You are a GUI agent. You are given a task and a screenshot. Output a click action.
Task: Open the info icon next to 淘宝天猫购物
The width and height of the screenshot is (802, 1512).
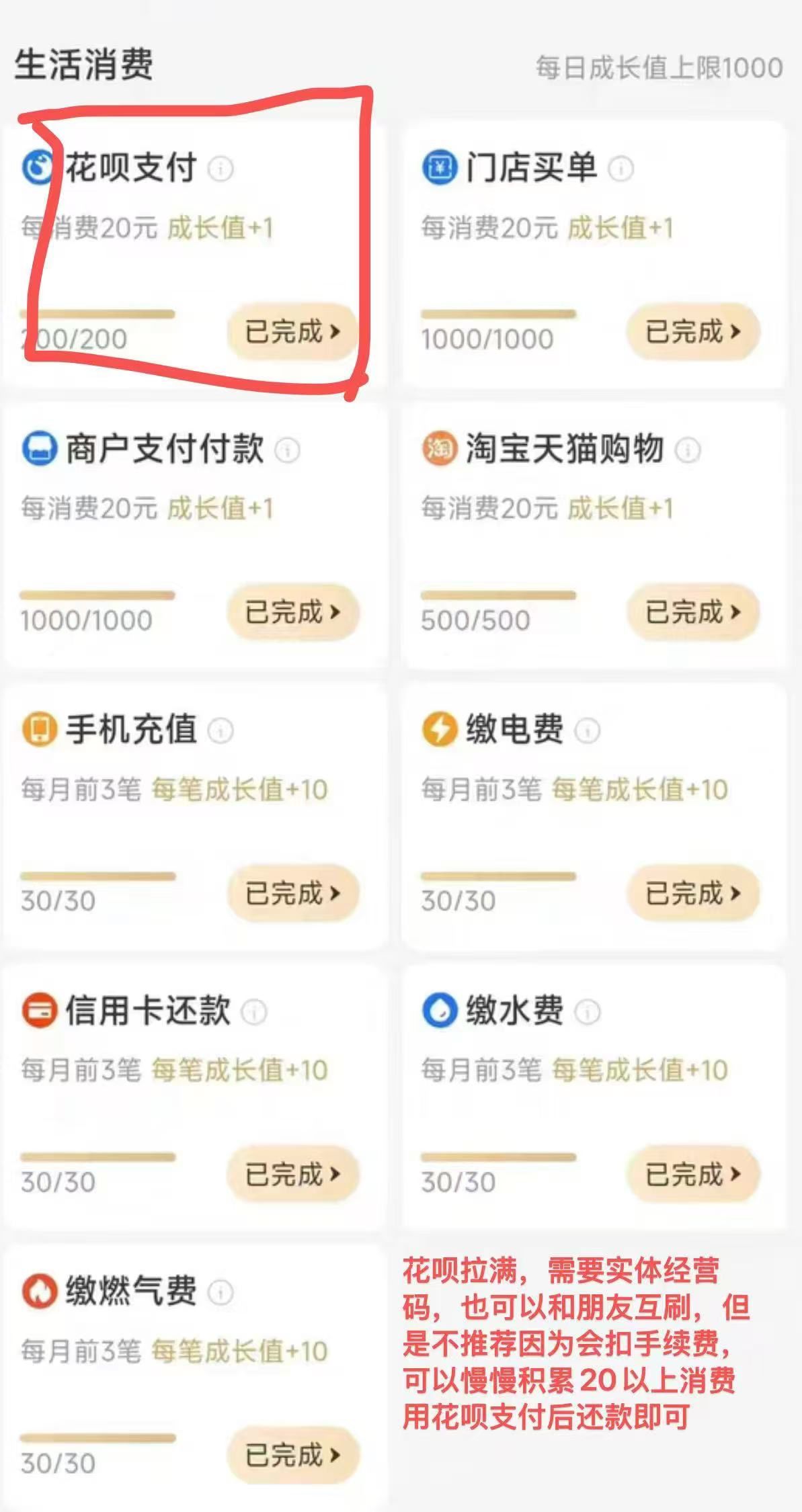pyautogui.click(x=688, y=451)
